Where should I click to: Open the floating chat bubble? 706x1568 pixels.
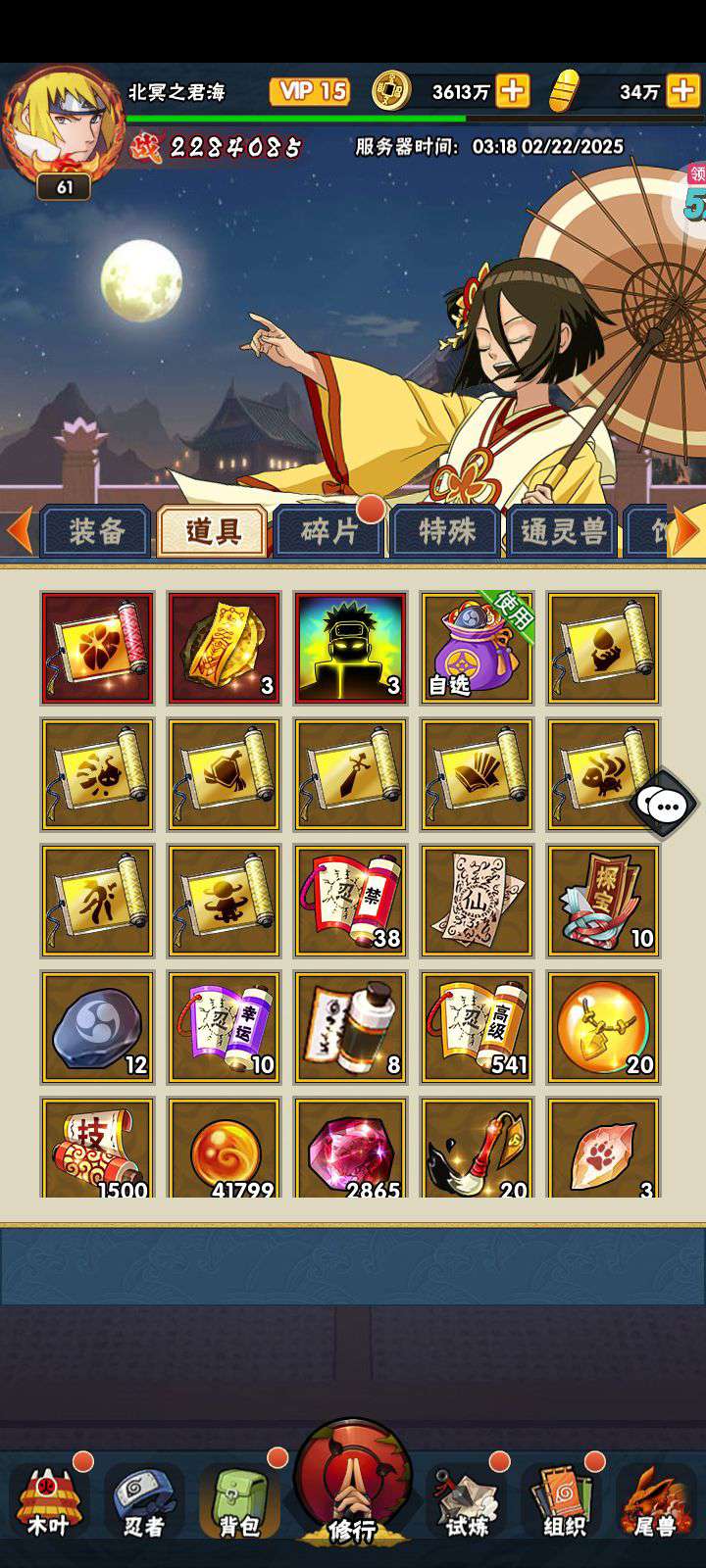coord(666,806)
